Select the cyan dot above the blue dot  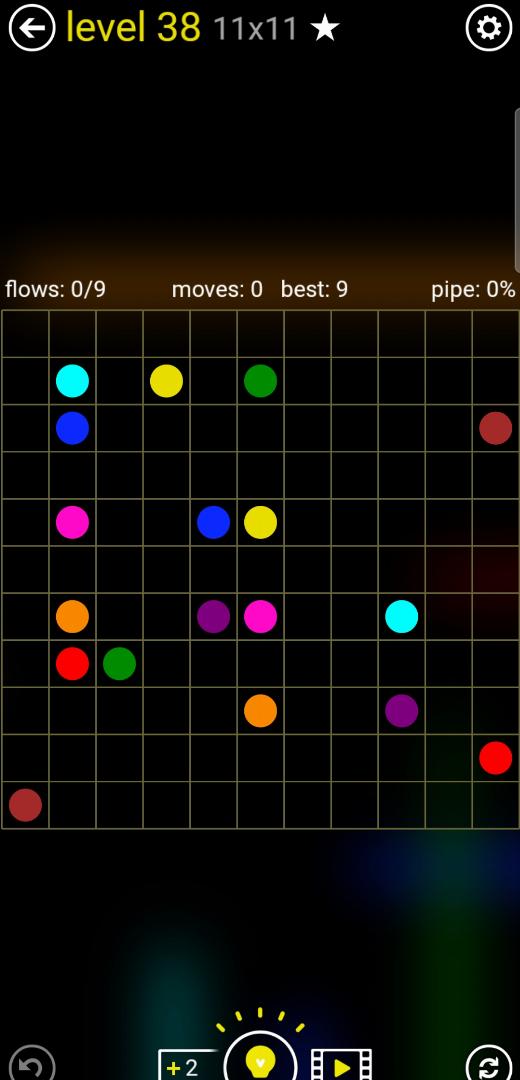point(72,381)
